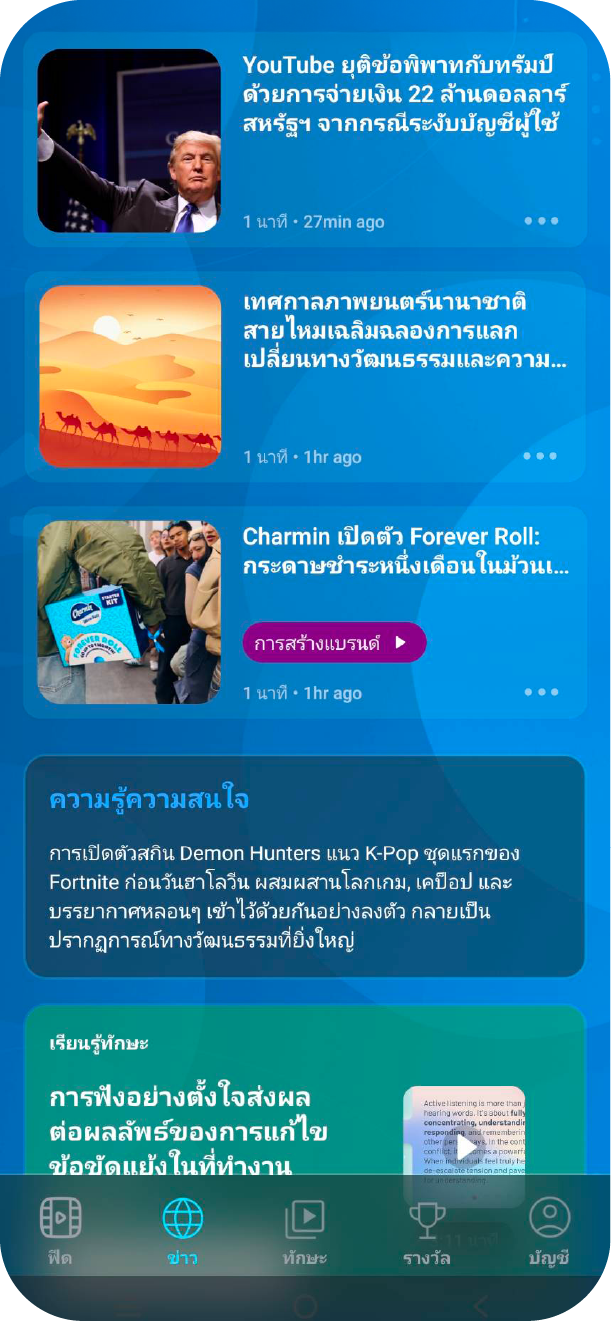Switch to the ฟีด feed tab
Image resolution: width=611 pixels, height=1321 pixels.
point(60,1232)
